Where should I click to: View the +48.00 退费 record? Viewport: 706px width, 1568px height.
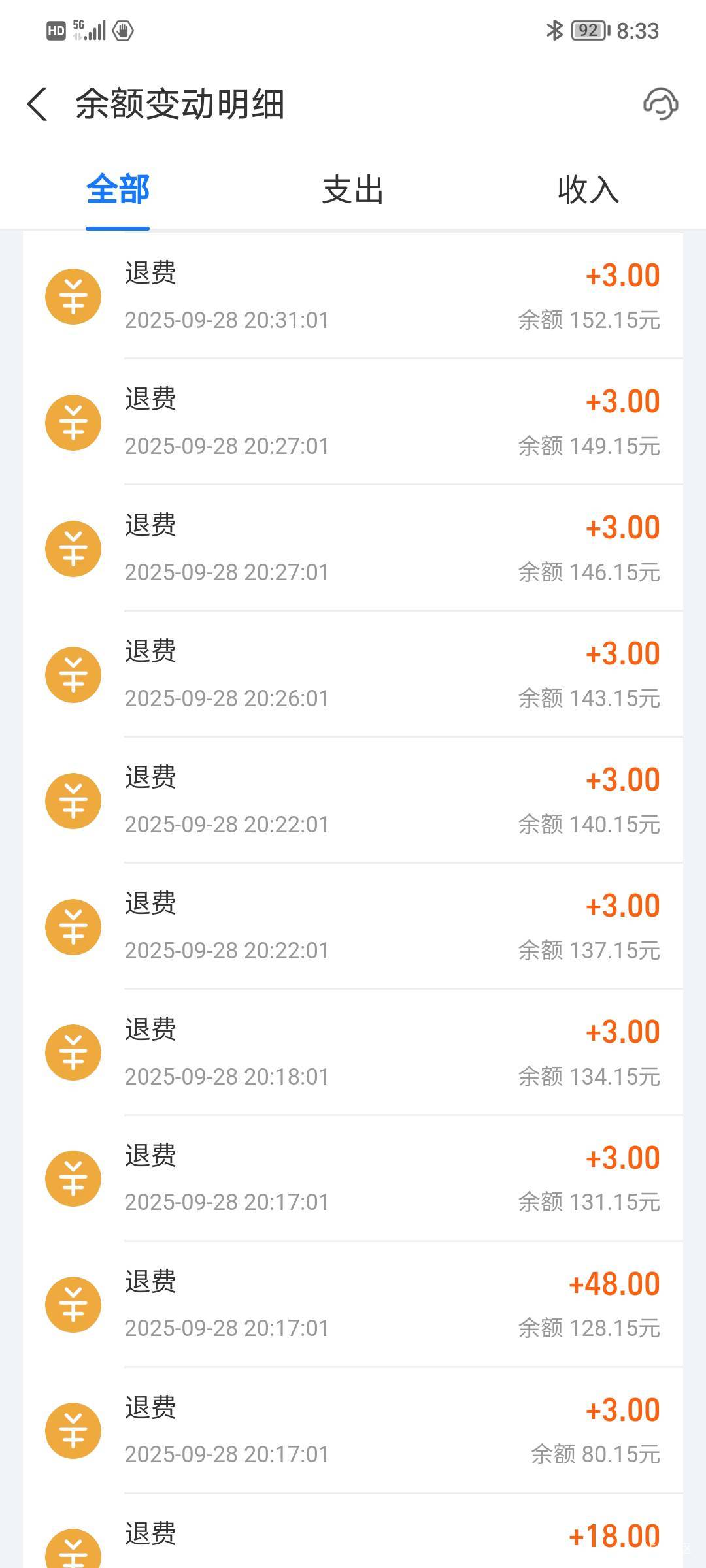pyautogui.click(x=353, y=1305)
